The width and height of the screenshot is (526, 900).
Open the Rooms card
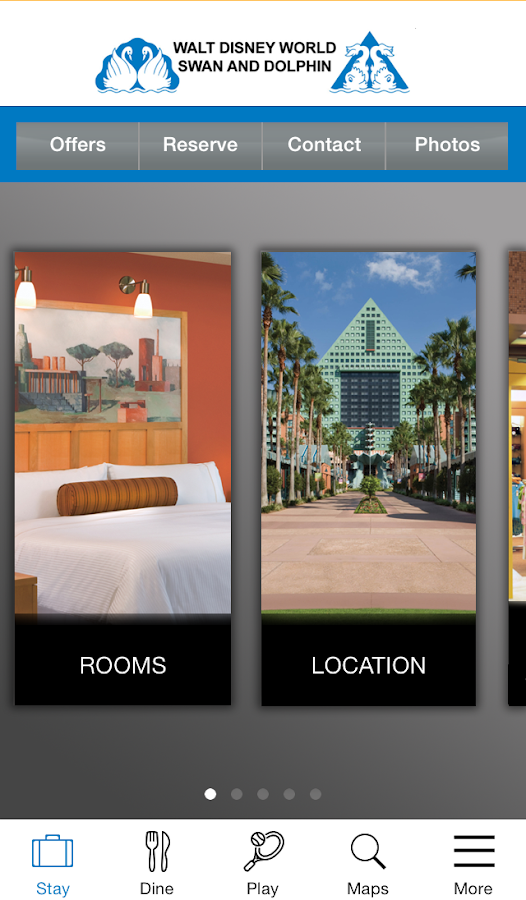[x=123, y=478]
